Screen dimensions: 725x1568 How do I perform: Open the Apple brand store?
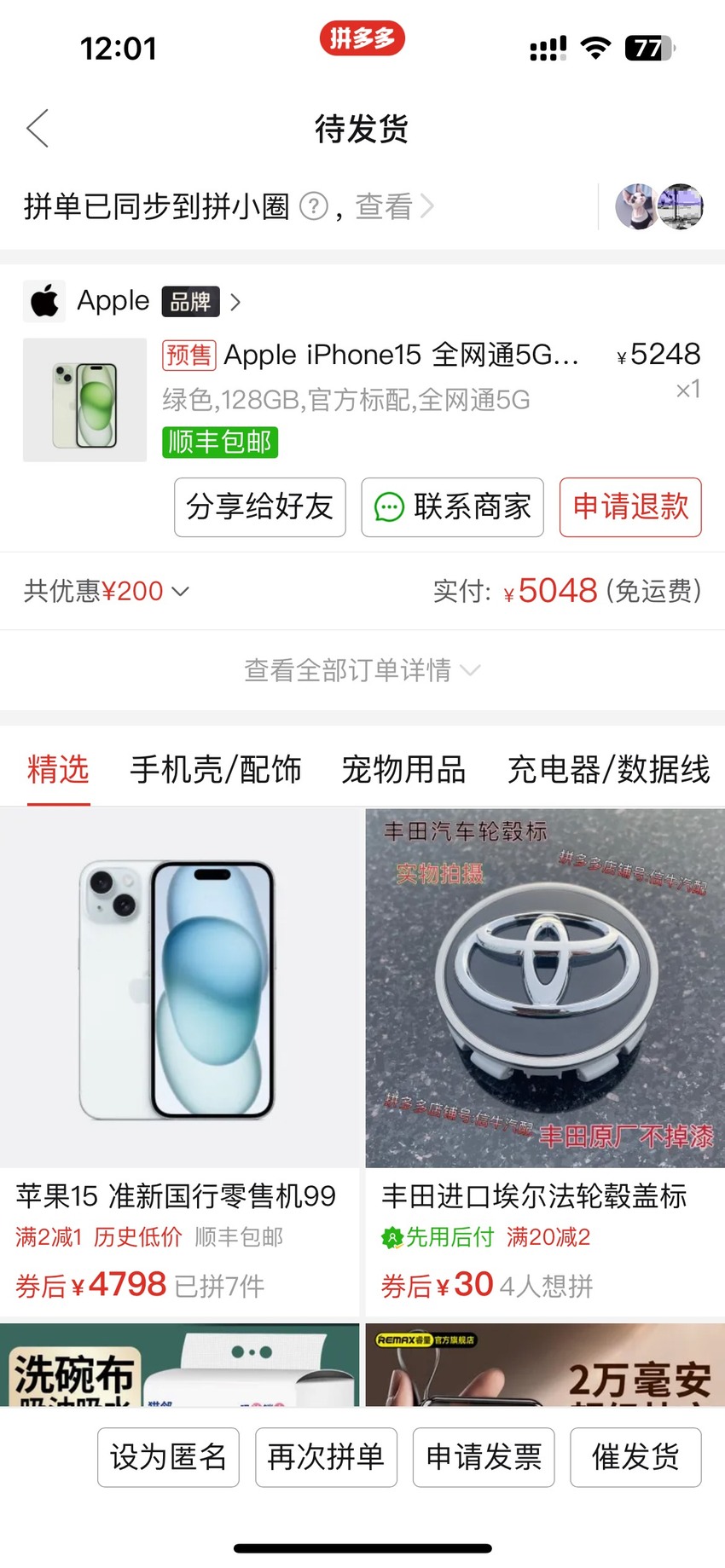[x=132, y=301]
